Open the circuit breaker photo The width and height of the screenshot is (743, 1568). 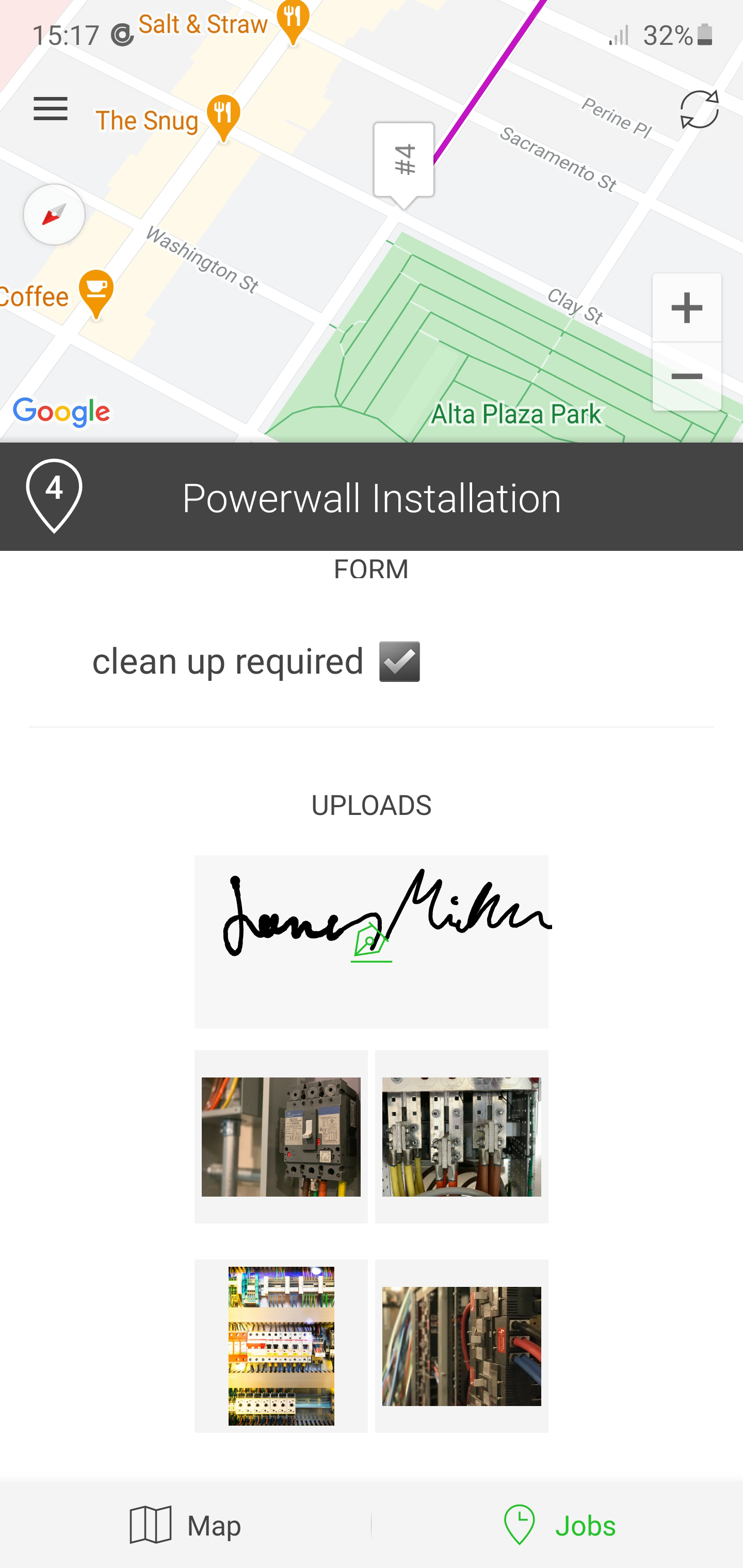(x=281, y=1136)
